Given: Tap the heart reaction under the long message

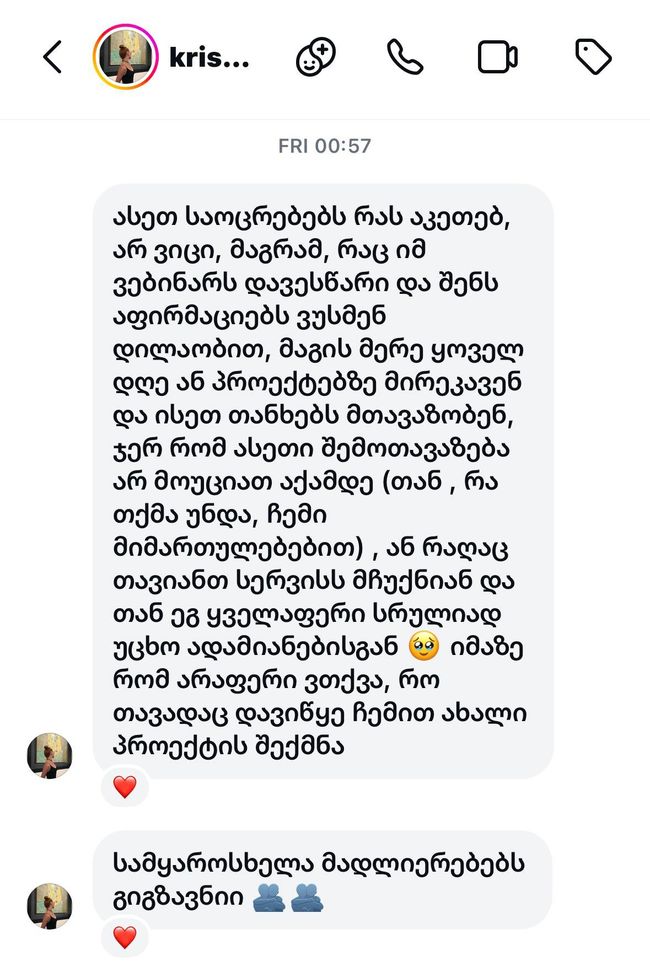Looking at the screenshot, I should point(125,787).
